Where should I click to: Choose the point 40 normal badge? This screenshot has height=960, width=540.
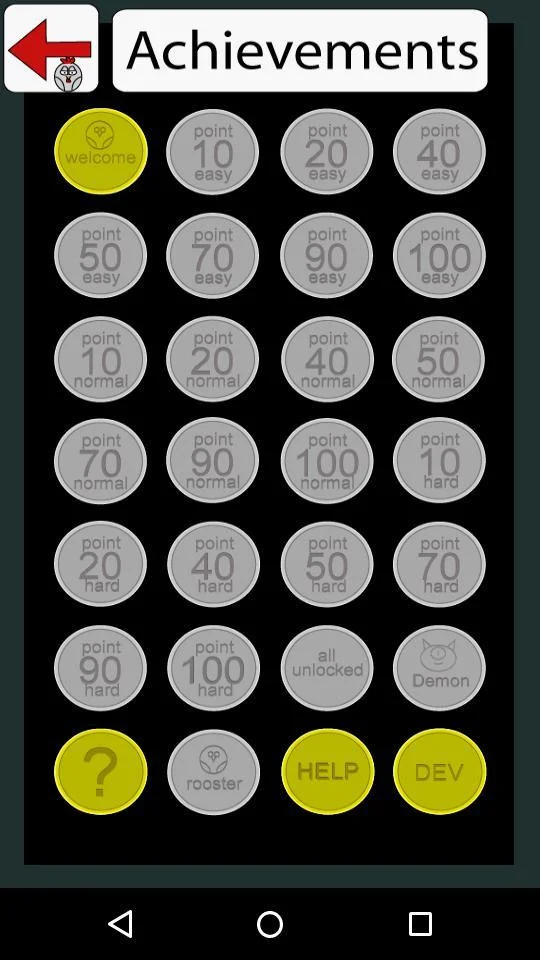click(328, 359)
